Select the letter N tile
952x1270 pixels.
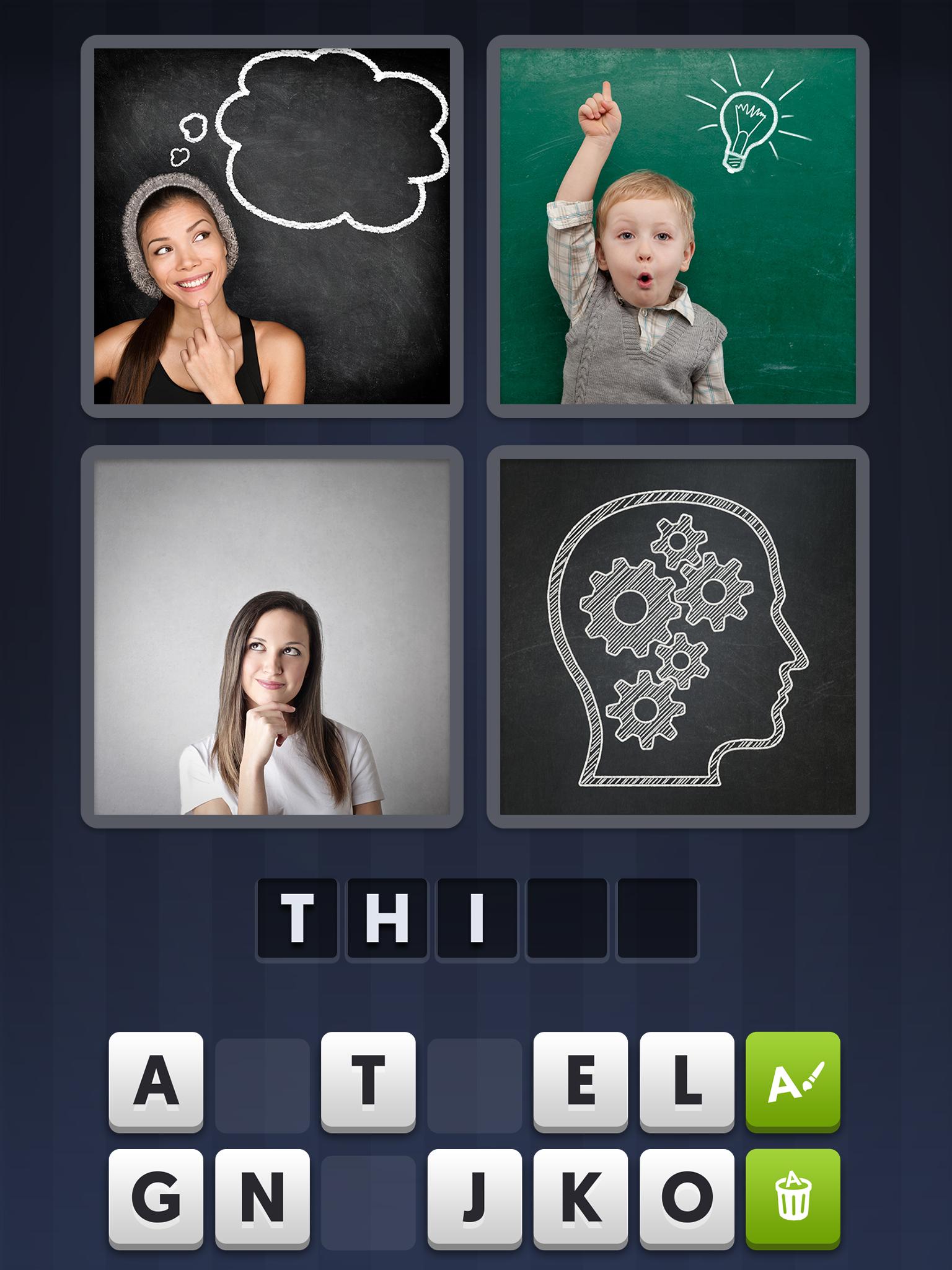pyautogui.click(x=262, y=1197)
